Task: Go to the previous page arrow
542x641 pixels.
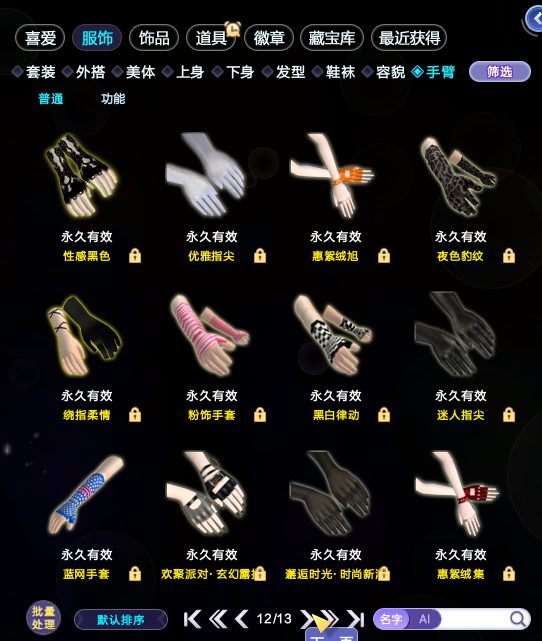Action: coord(242,619)
